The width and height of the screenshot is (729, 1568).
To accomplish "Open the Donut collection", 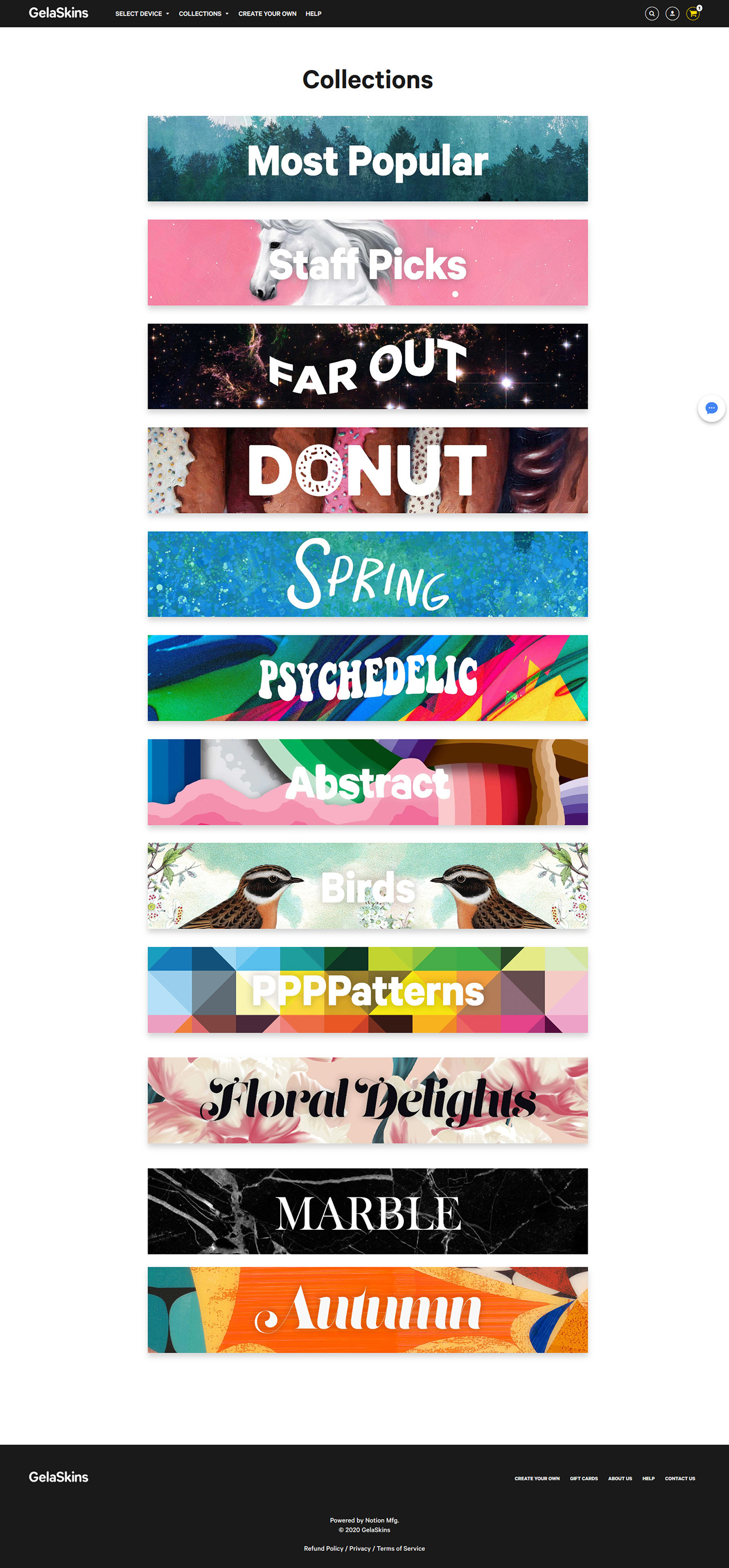I will point(367,470).
